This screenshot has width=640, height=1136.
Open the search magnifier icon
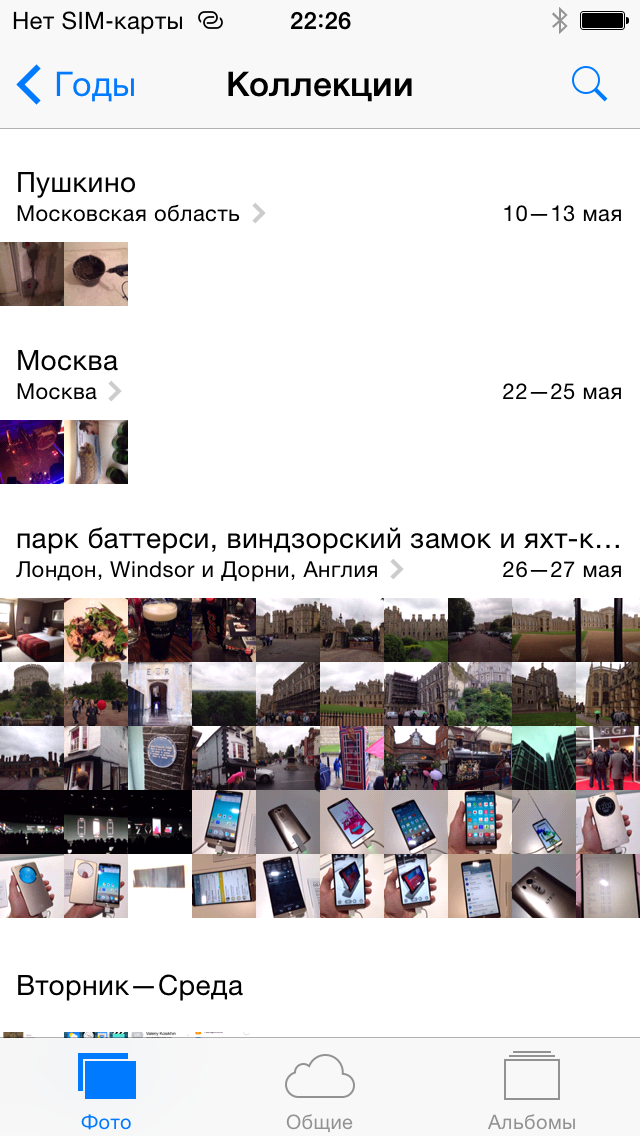(x=589, y=84)
